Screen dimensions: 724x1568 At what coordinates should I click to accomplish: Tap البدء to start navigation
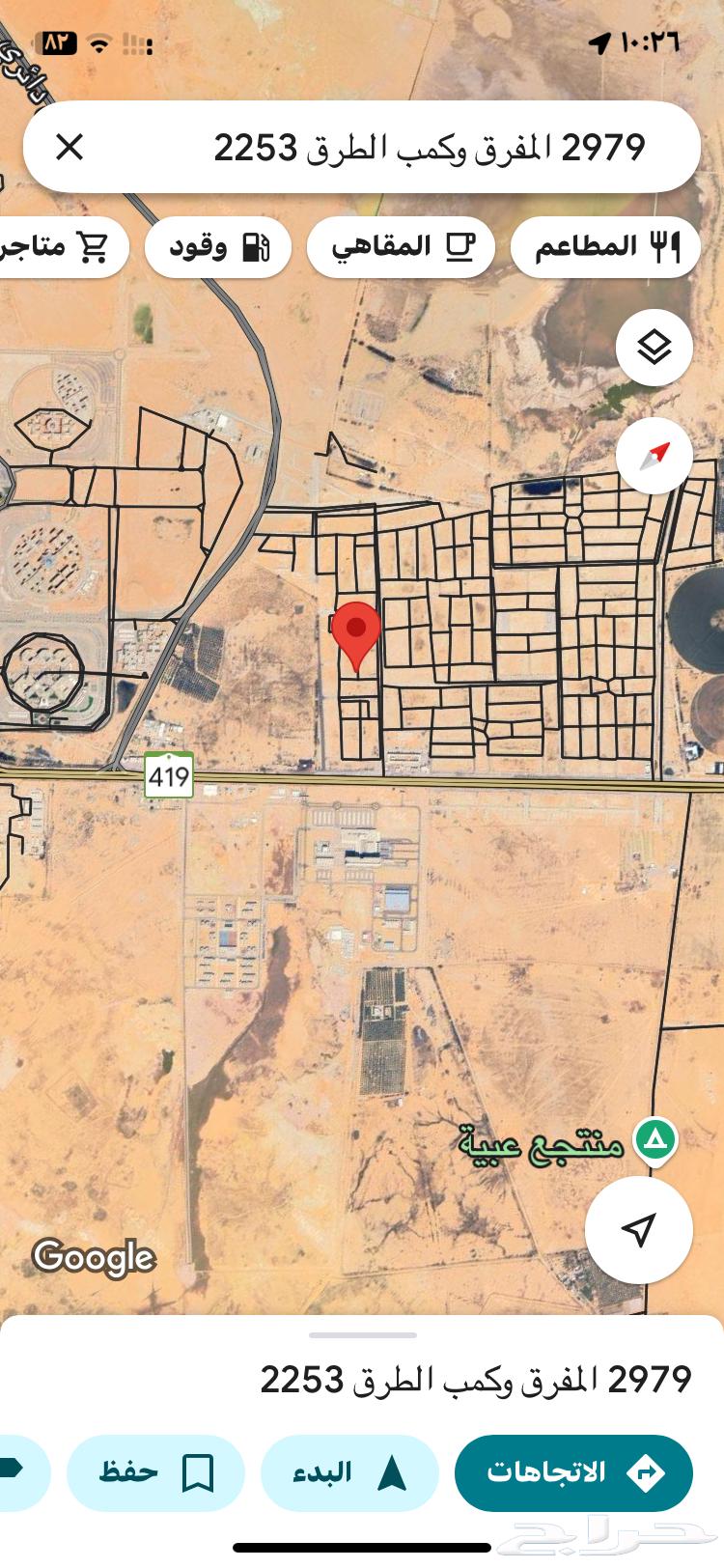point(348,1470)
